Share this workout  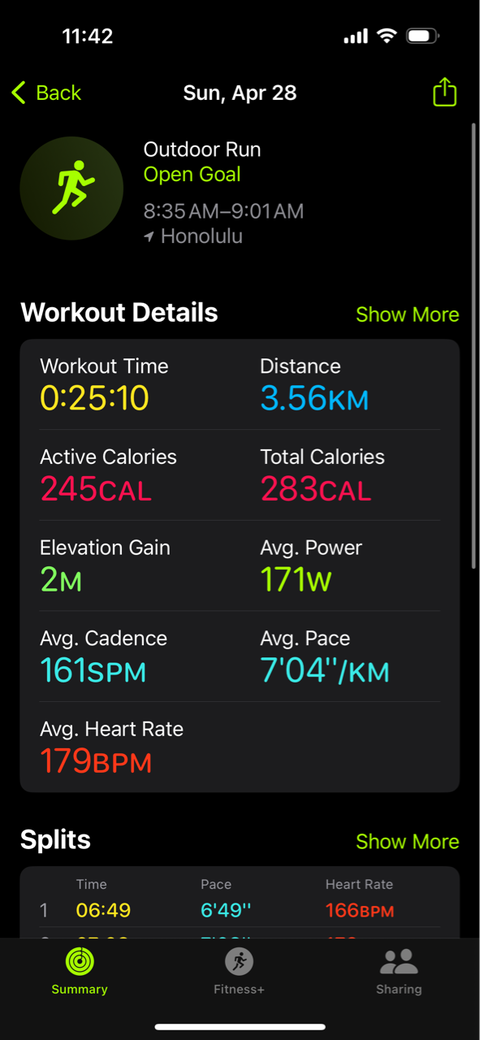(x=445, y=92)
